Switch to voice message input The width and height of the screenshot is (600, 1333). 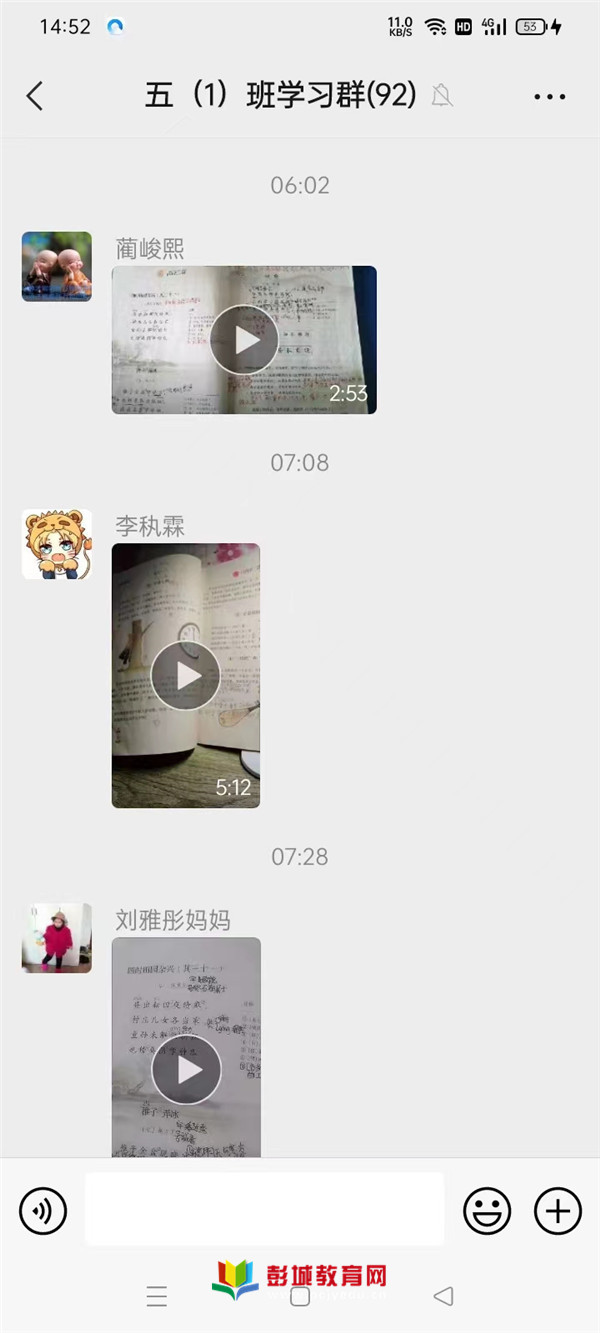[43, 1211]
